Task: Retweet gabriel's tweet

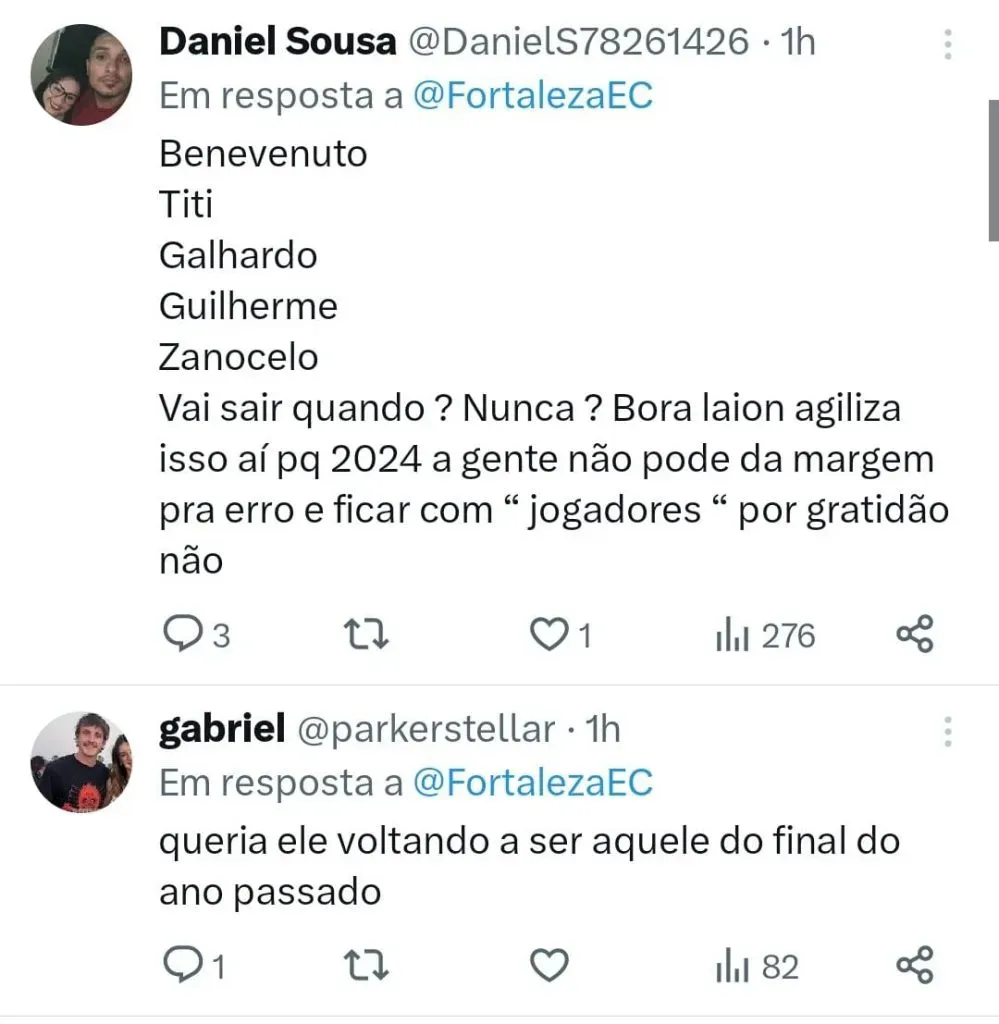Action: point(366,966)
